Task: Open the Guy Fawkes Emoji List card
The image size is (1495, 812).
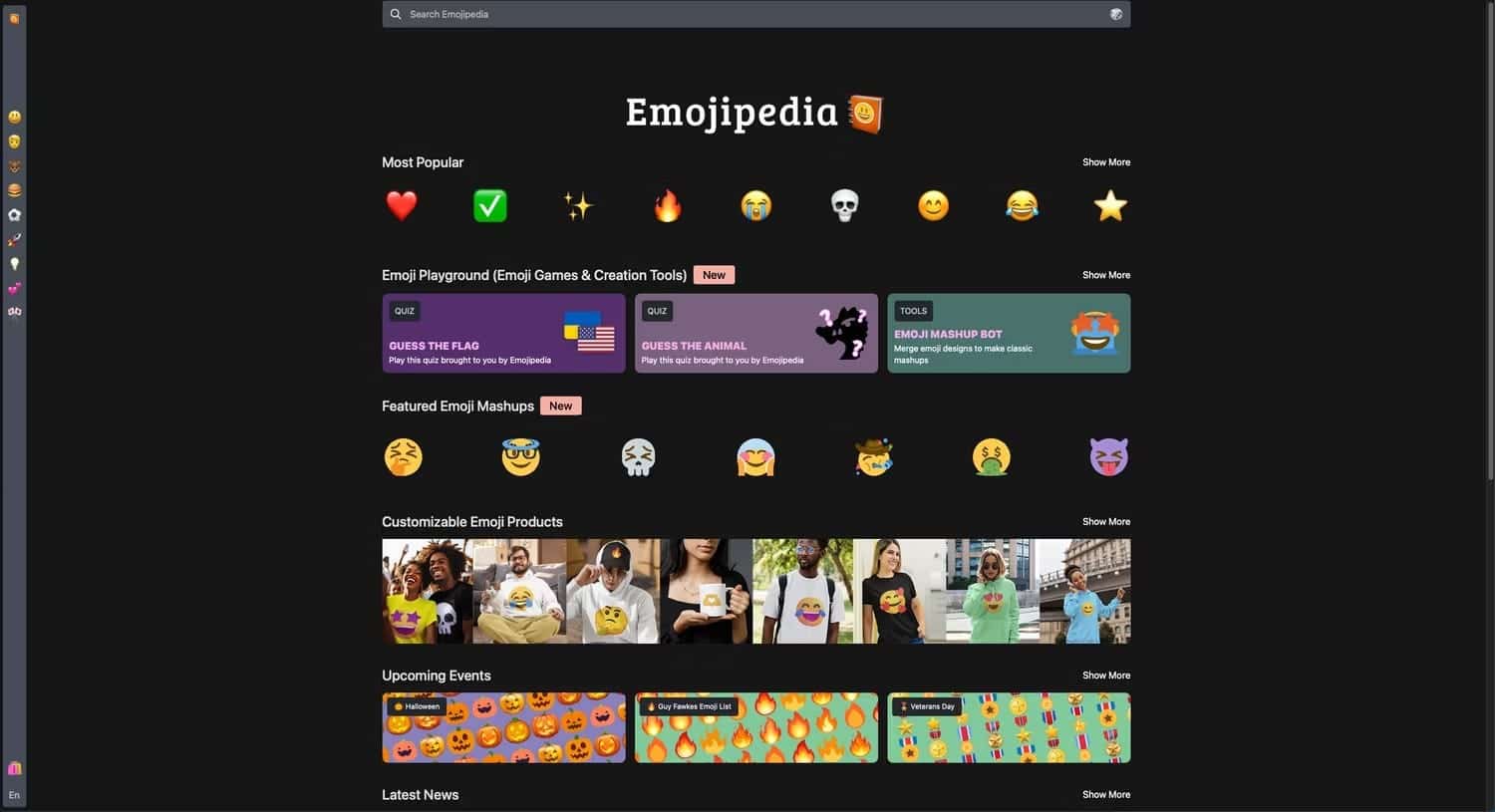Action: (755, 728)
